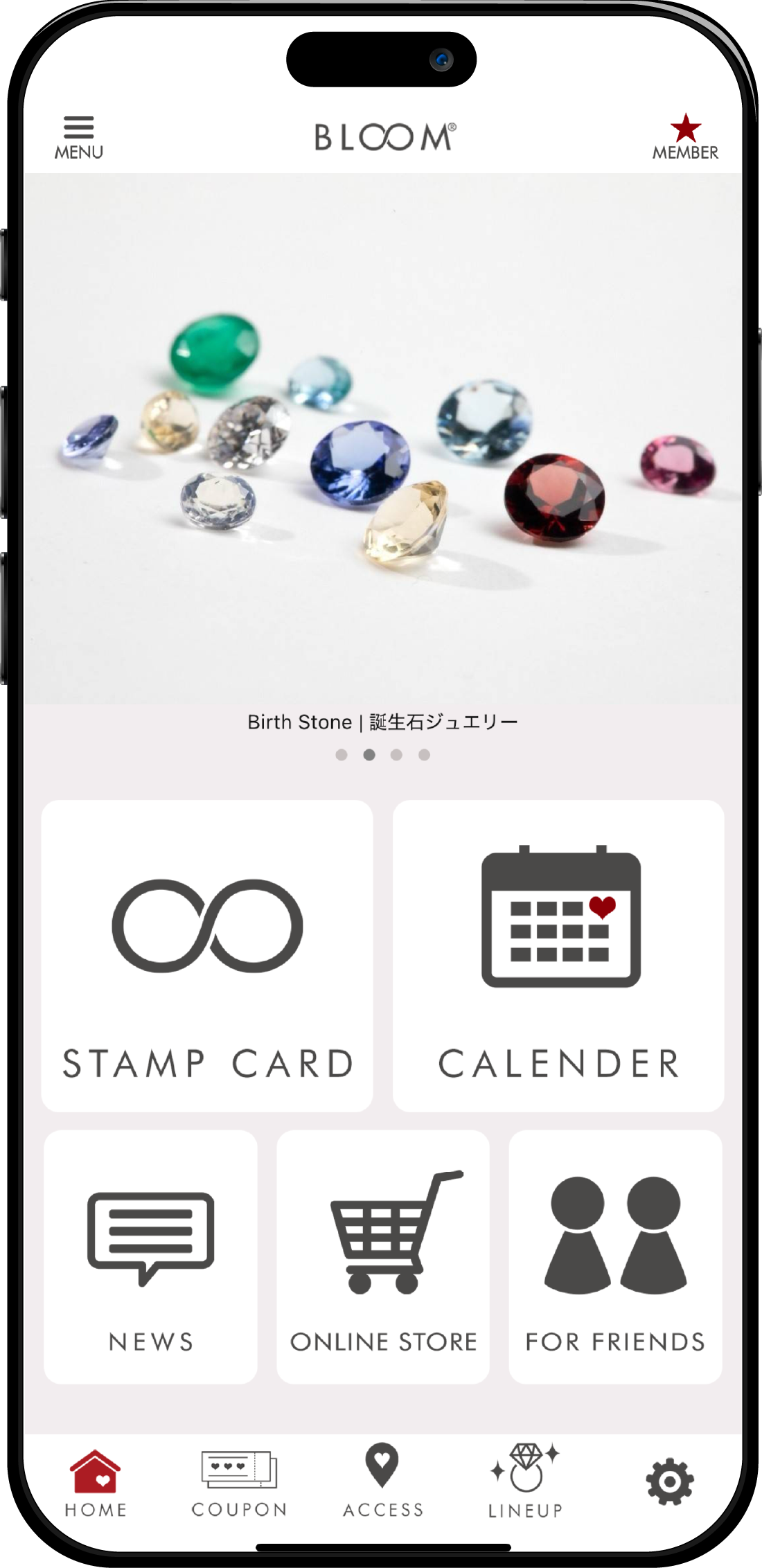
Task: Open the CALENDER tile
Action: coord(558,955)
